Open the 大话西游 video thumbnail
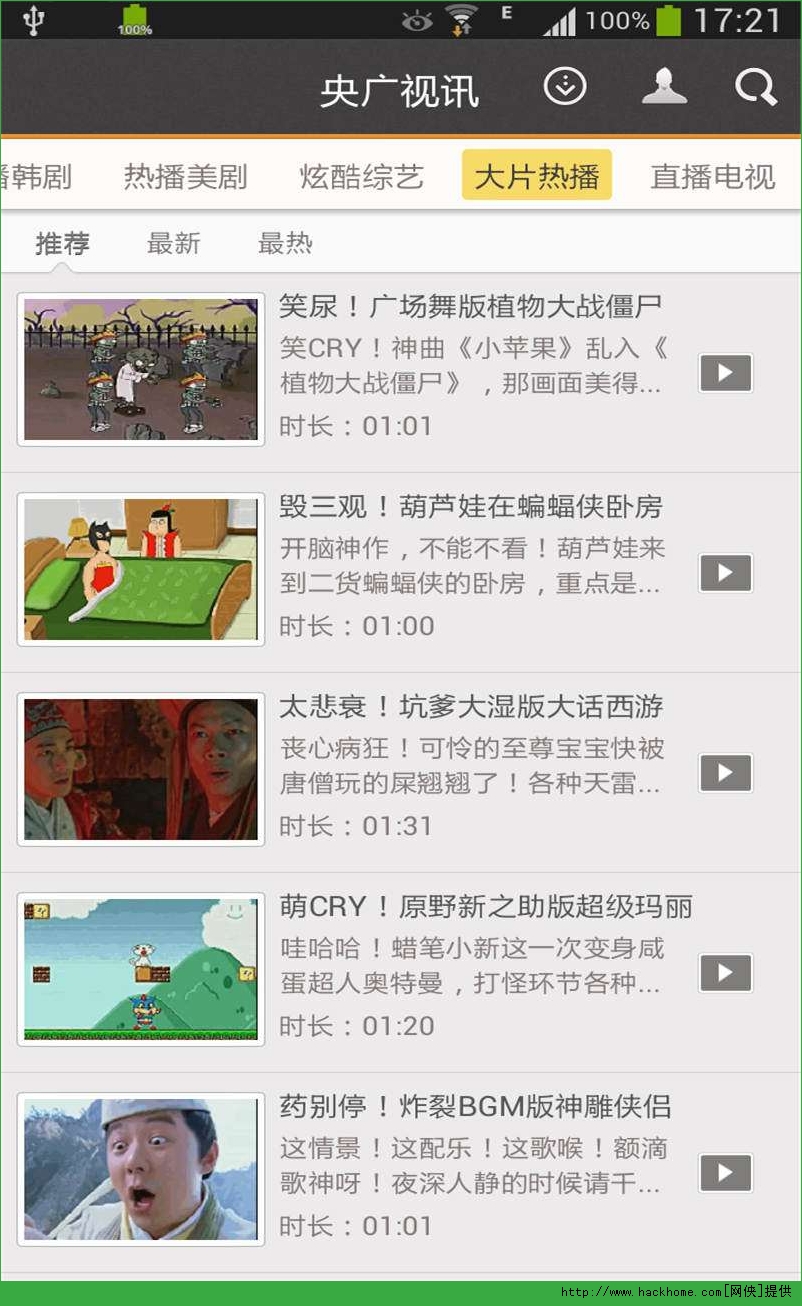This screenshot has height=1306, width=802. click(141, 769)
